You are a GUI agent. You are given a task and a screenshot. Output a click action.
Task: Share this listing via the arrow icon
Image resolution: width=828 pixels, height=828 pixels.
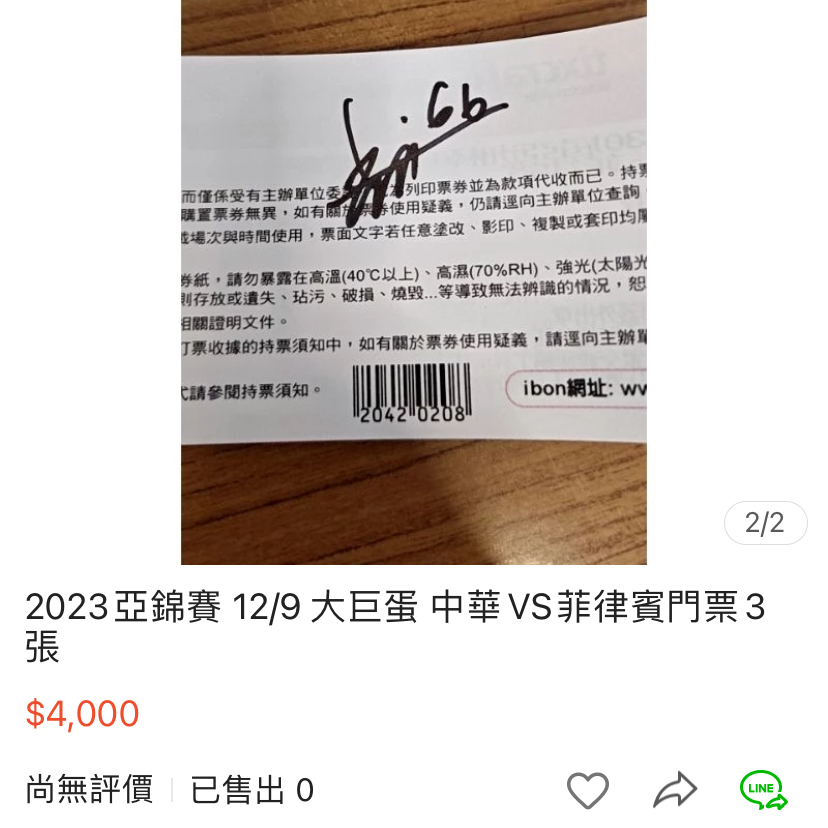coord(675,790)
